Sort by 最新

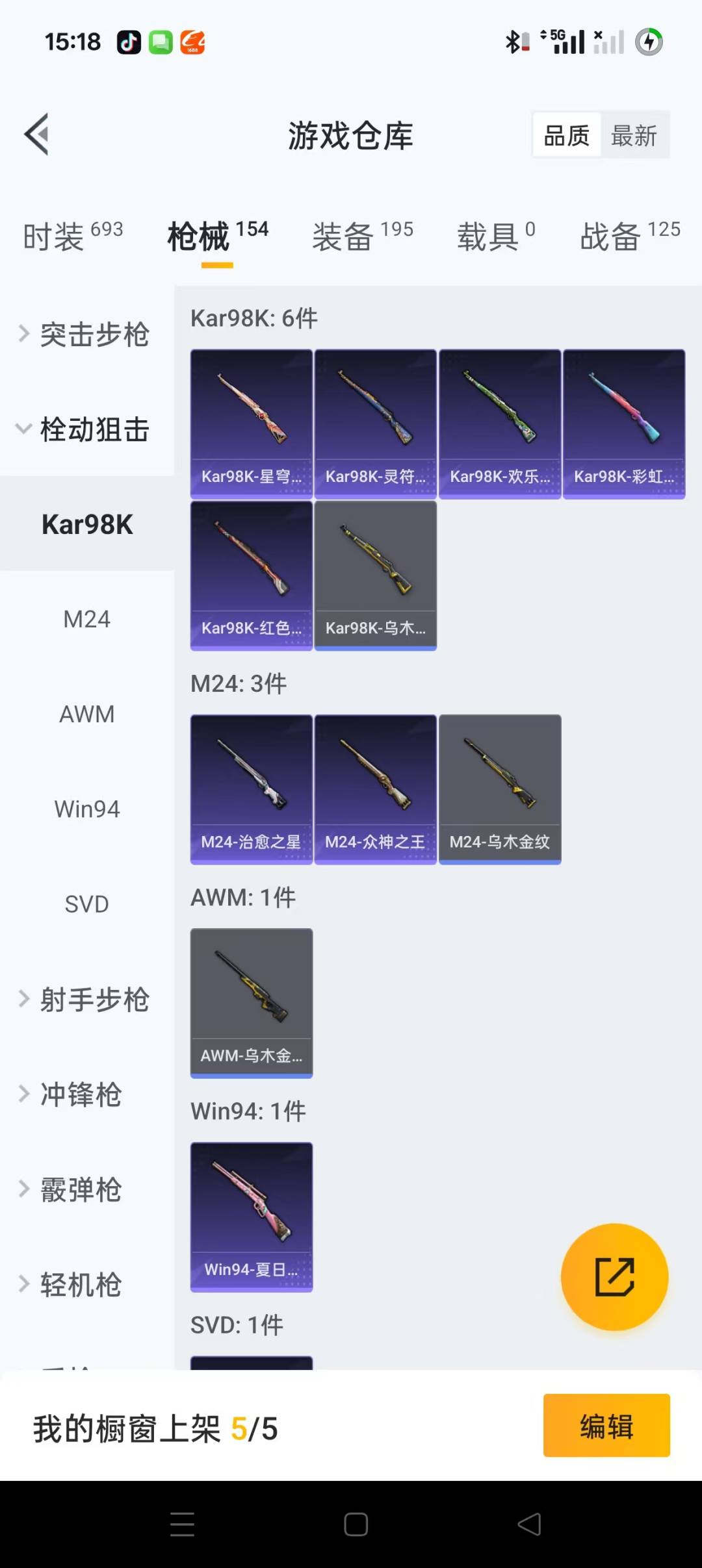[x=634, y=136]
